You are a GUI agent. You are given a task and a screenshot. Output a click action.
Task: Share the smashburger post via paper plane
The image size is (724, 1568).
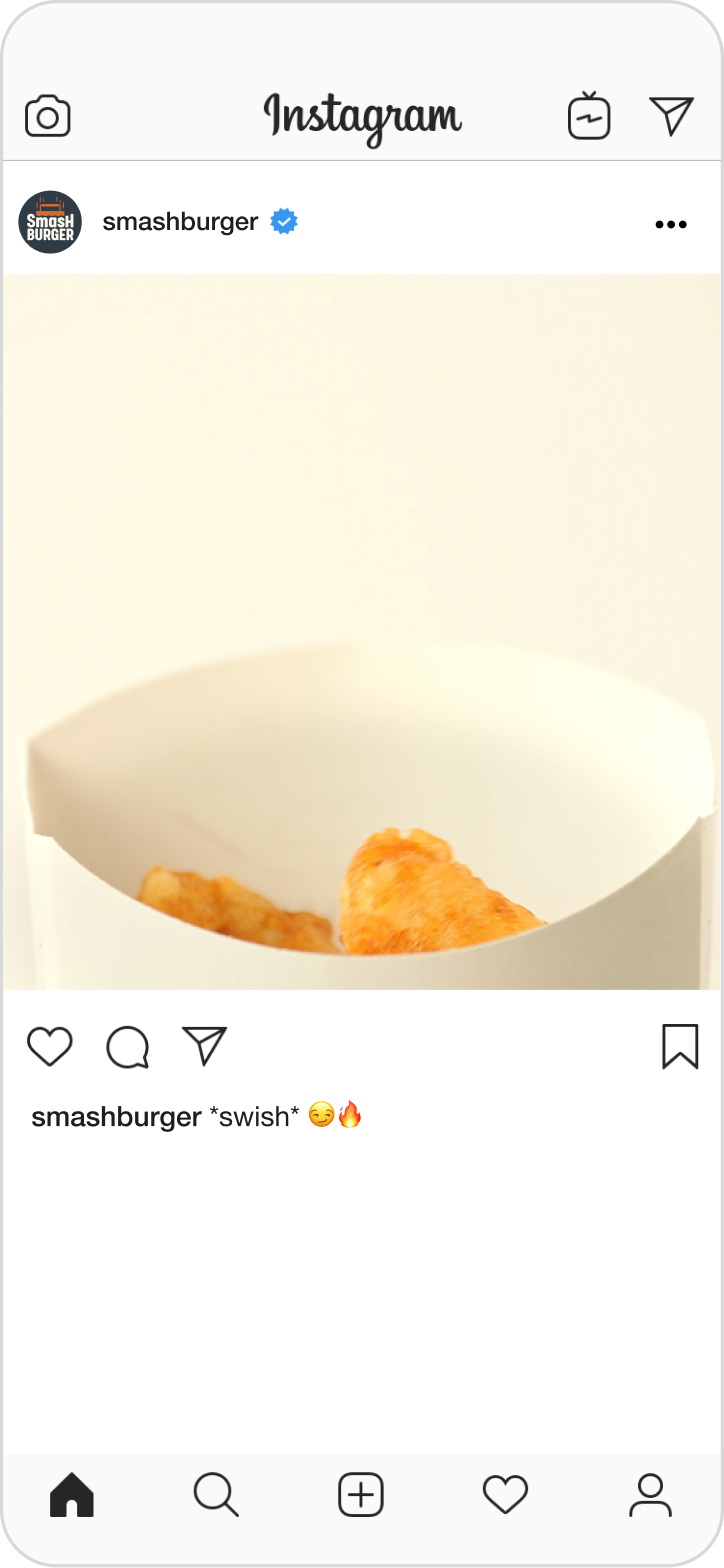(205, 1046)
